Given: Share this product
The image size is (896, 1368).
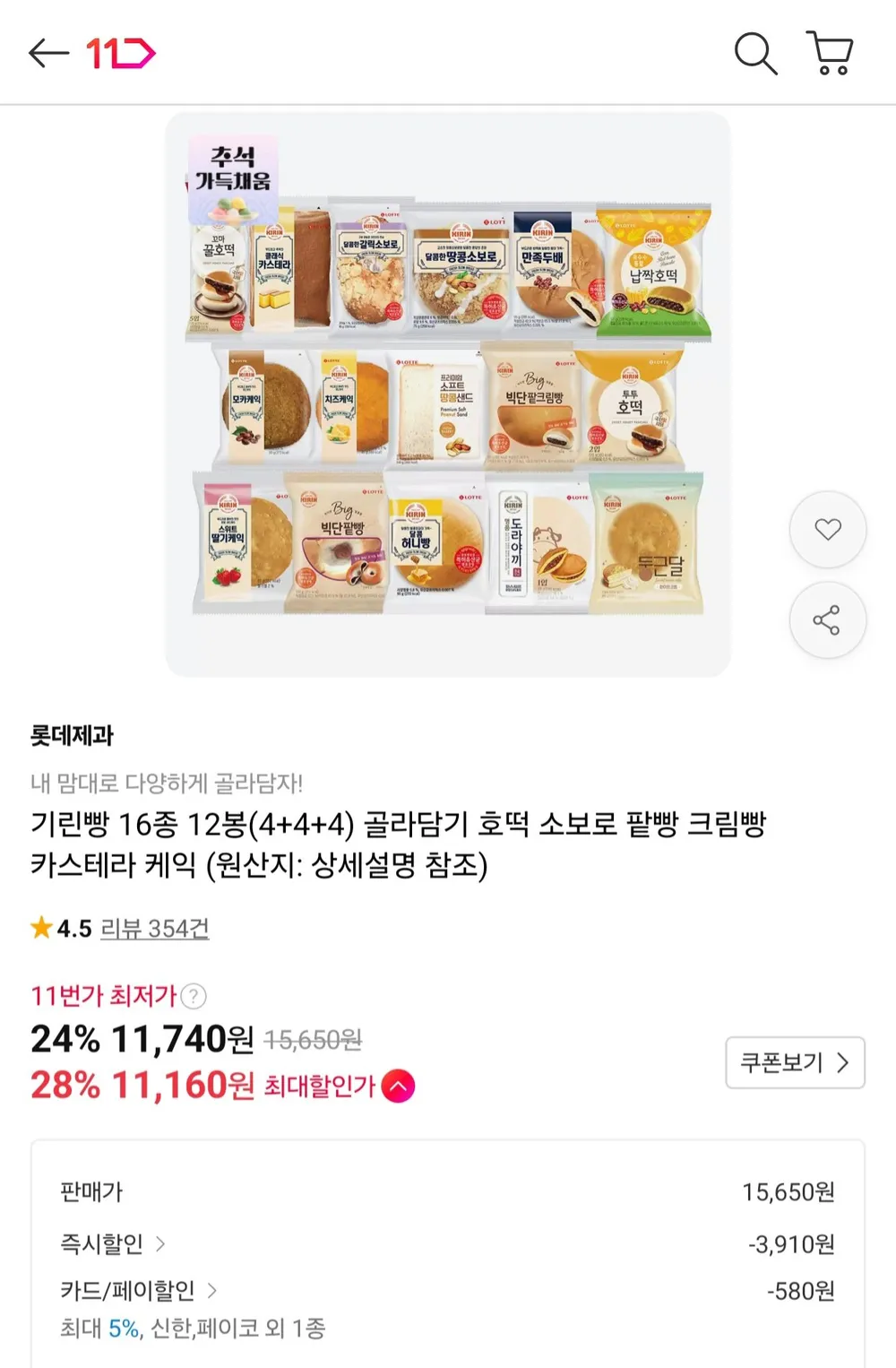Looking at the screenshot, I should (828, 620).
